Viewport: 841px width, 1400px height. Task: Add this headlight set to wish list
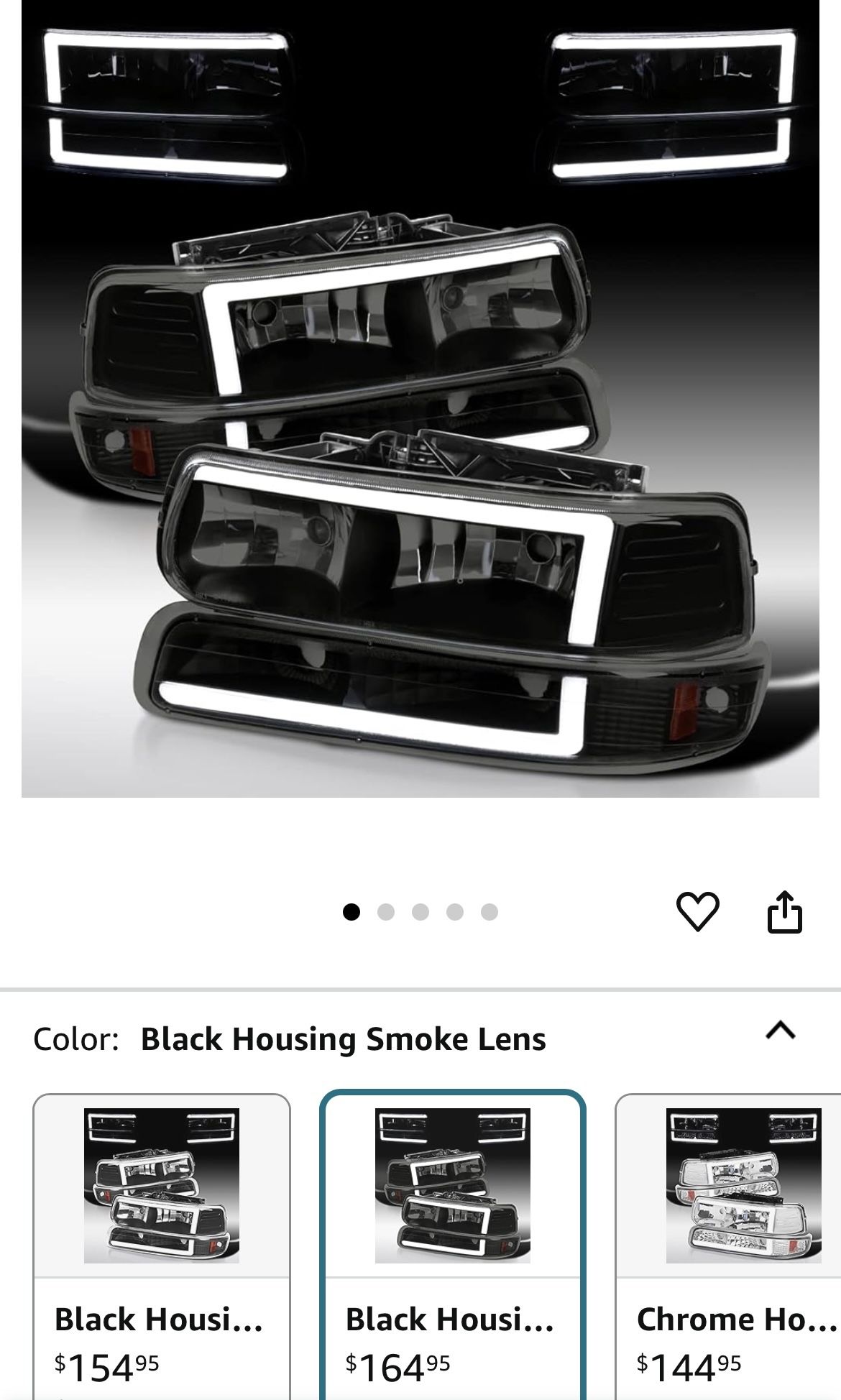click(x=697, y=911)
